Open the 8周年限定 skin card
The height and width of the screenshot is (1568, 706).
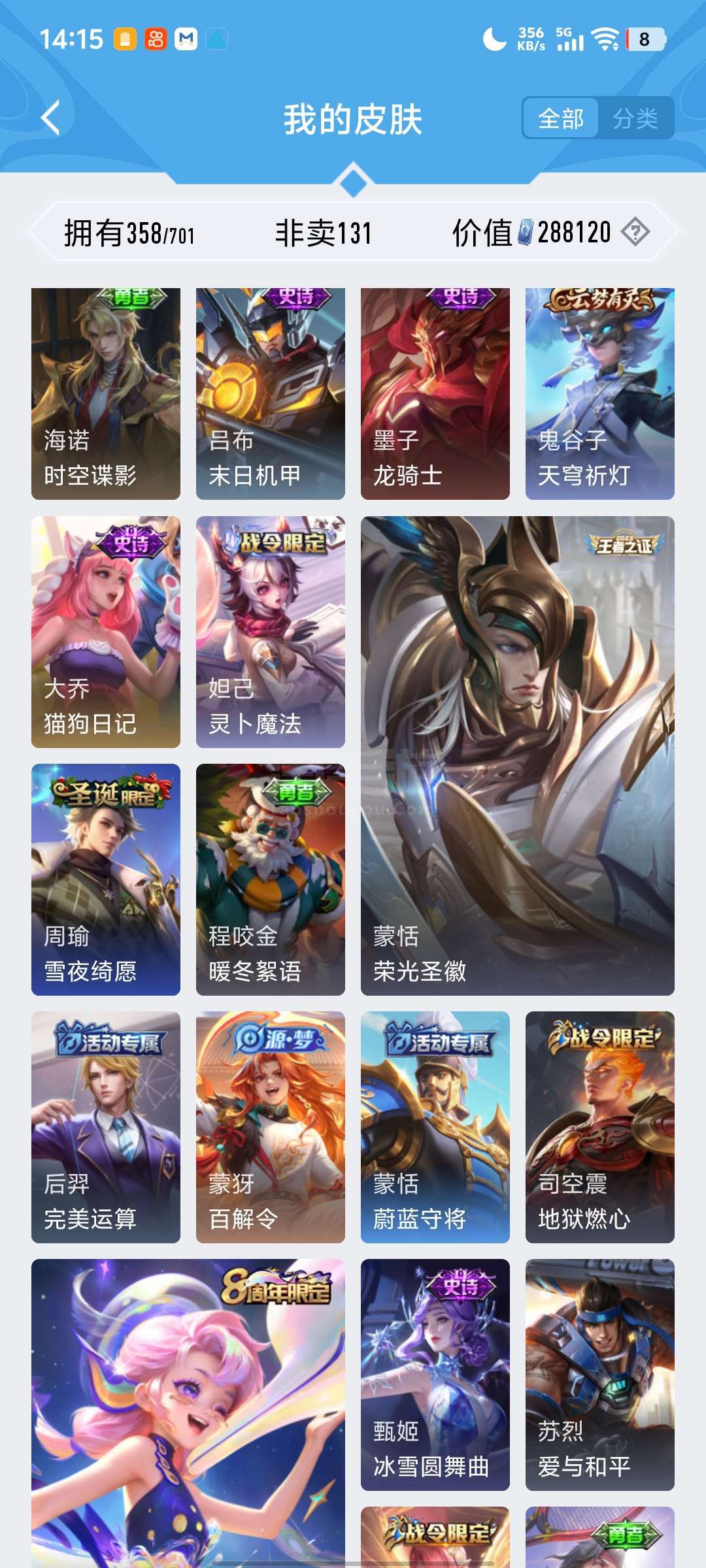click(188, 1413)
